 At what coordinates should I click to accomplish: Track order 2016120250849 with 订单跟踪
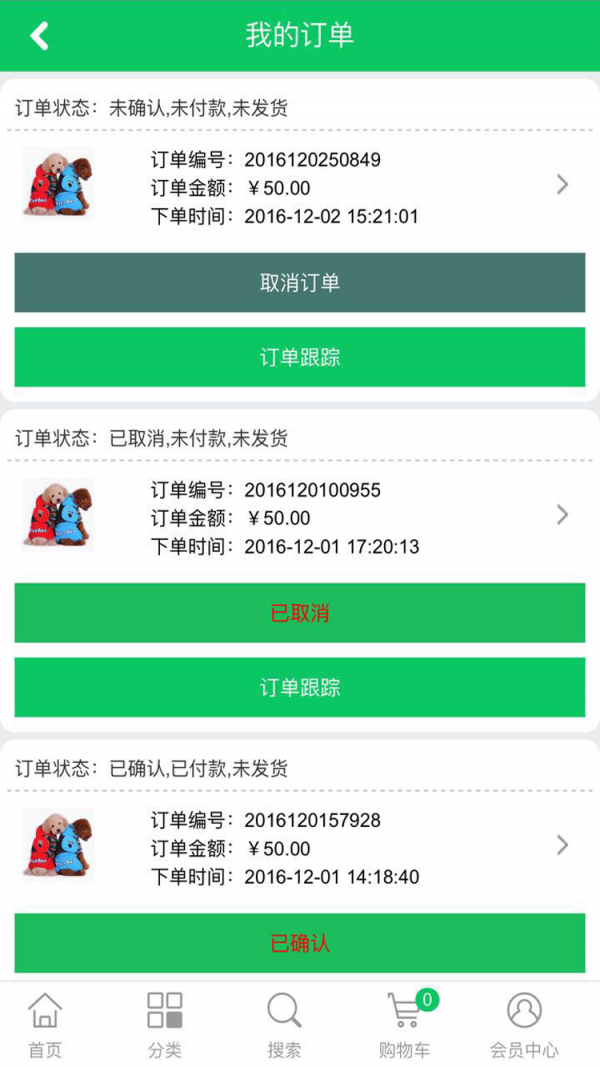[x=299, y=357]
